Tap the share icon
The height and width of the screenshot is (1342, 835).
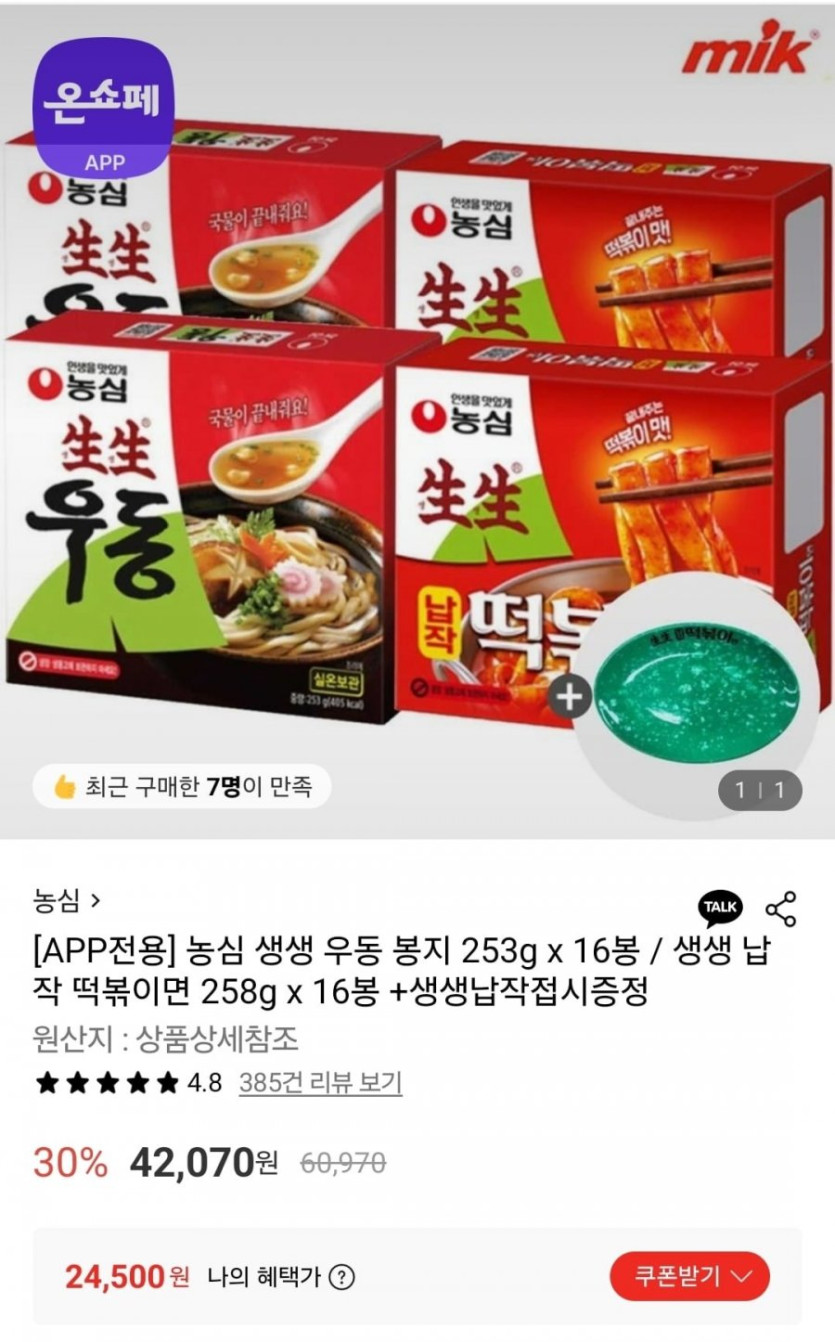(x=780, y=908)
